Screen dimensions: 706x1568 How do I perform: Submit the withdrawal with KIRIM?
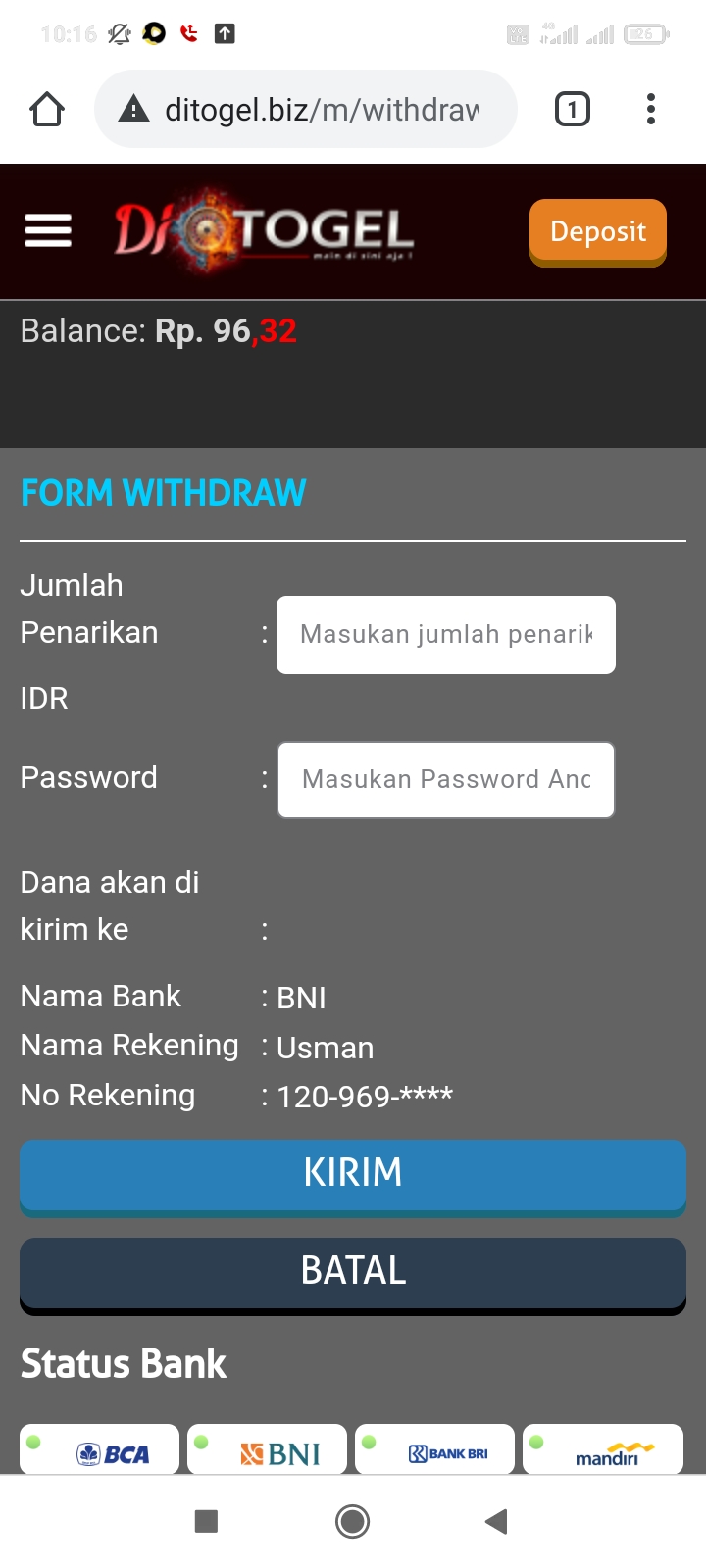pyautogui.click(x=353, y=1174)
